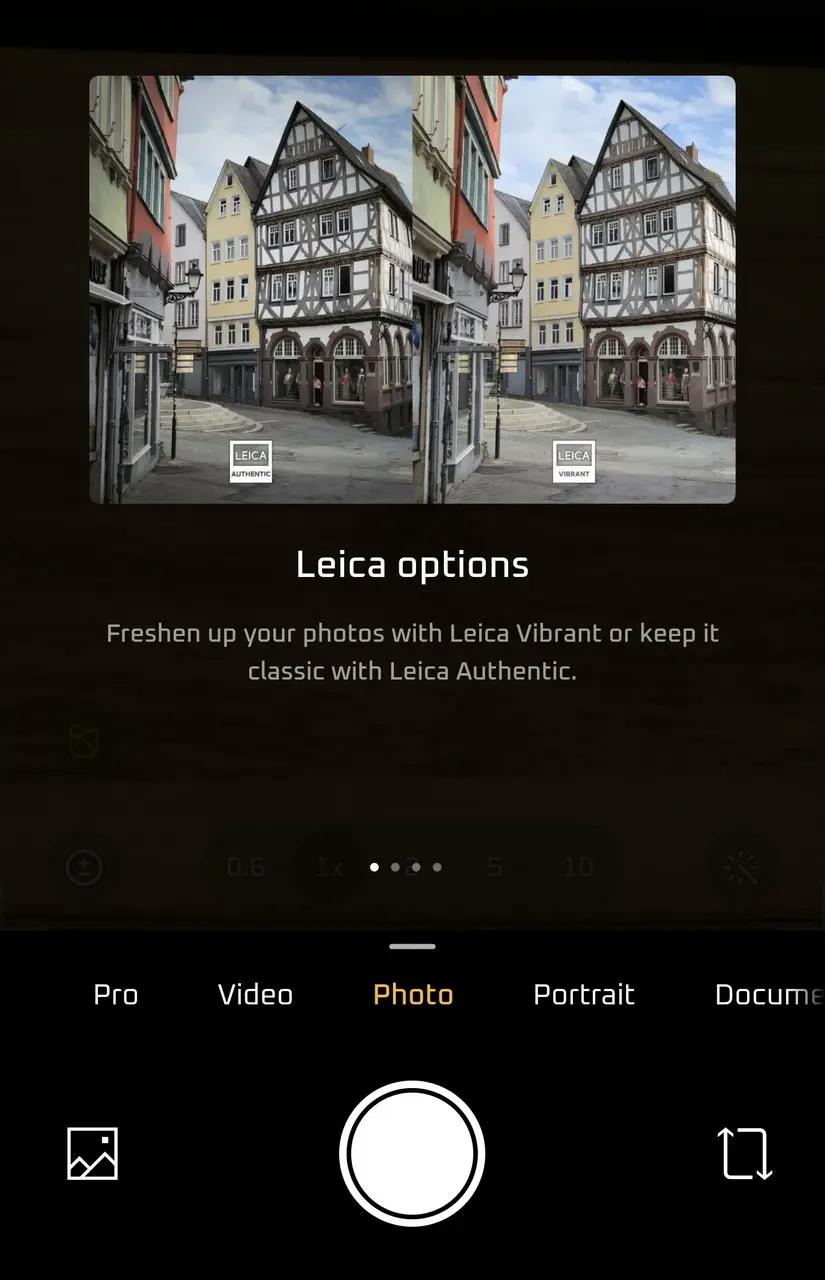The width and height of the screenshot is (825, 1280).
Task: Flip between front and rear camera
Action: (x=745, y=1153)
